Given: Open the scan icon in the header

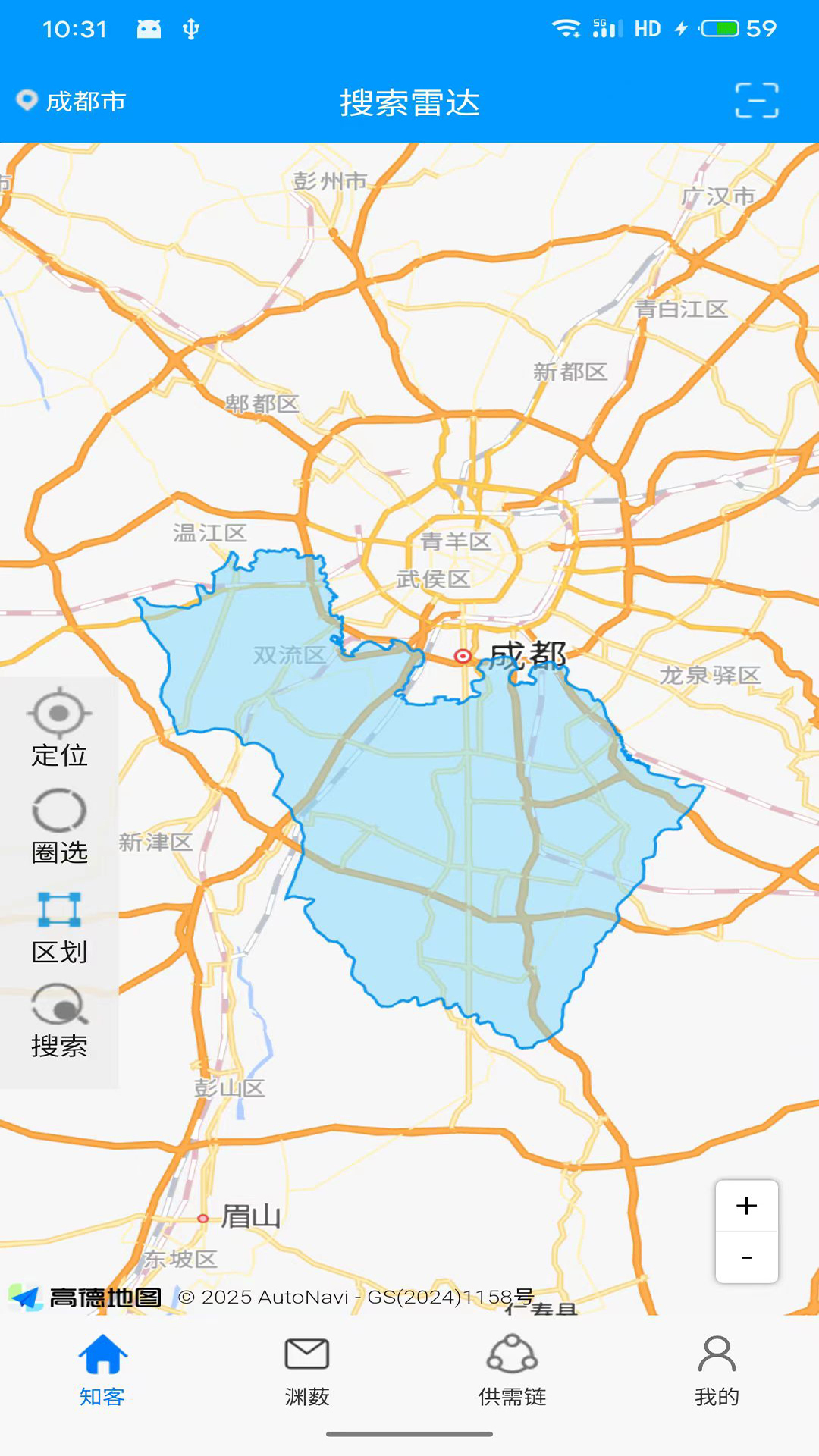Looking at the screenshot, I should tap(756, 101).
